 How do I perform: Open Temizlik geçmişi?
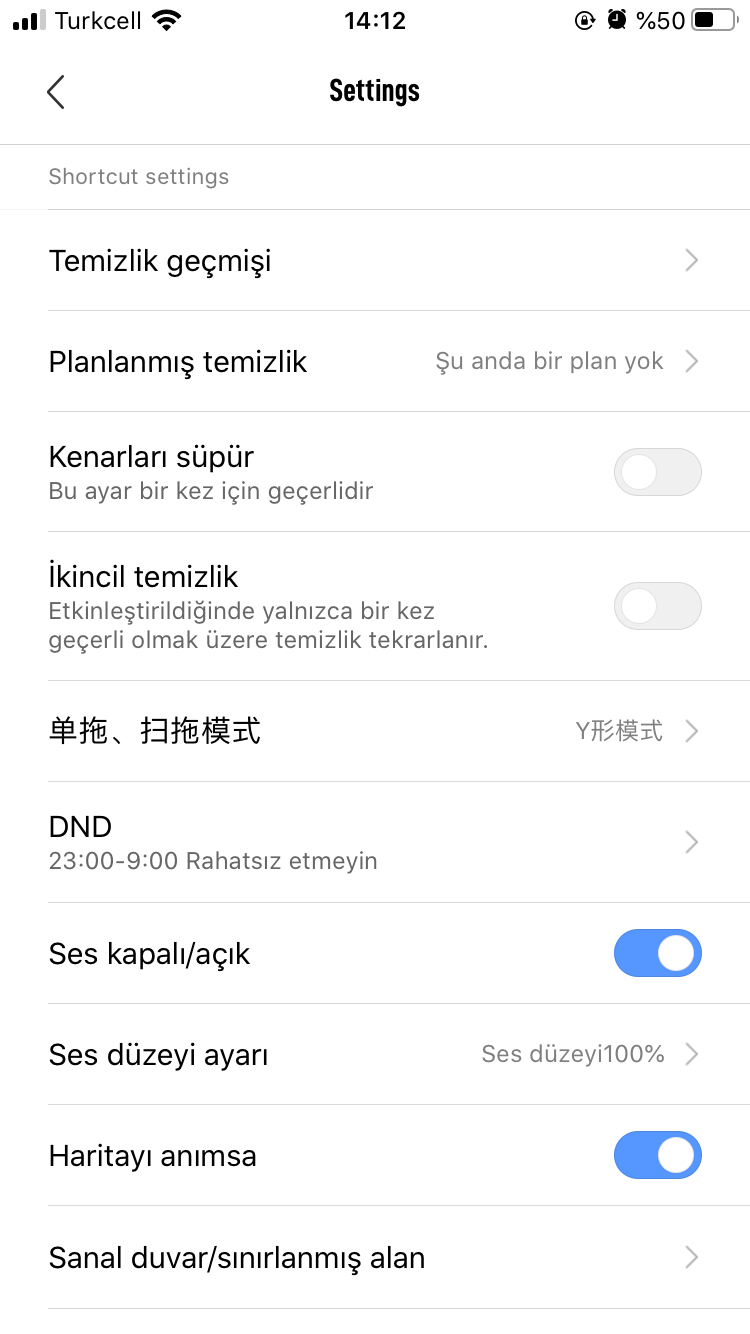375,261
